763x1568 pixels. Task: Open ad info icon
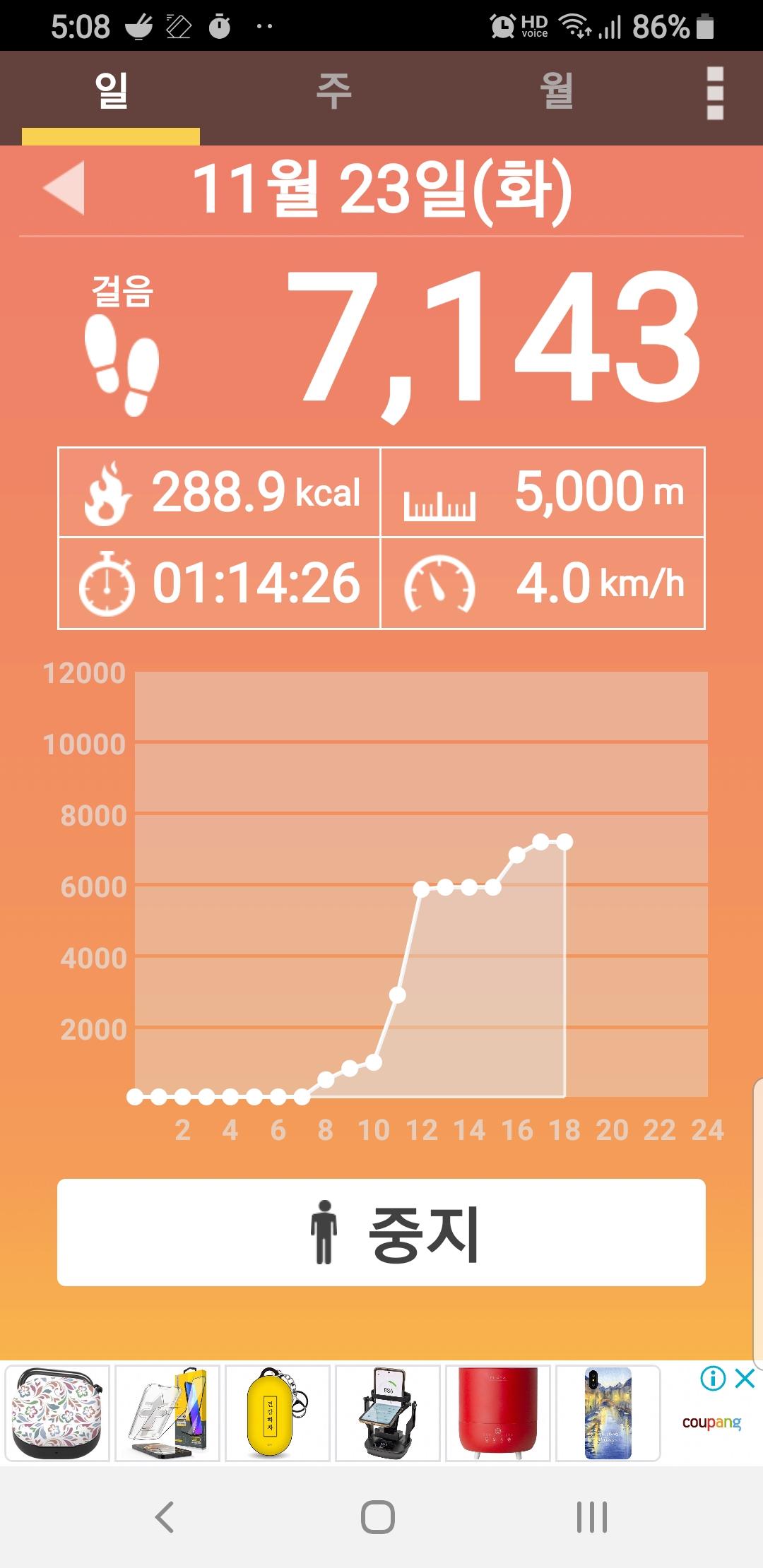[713, 1378]
